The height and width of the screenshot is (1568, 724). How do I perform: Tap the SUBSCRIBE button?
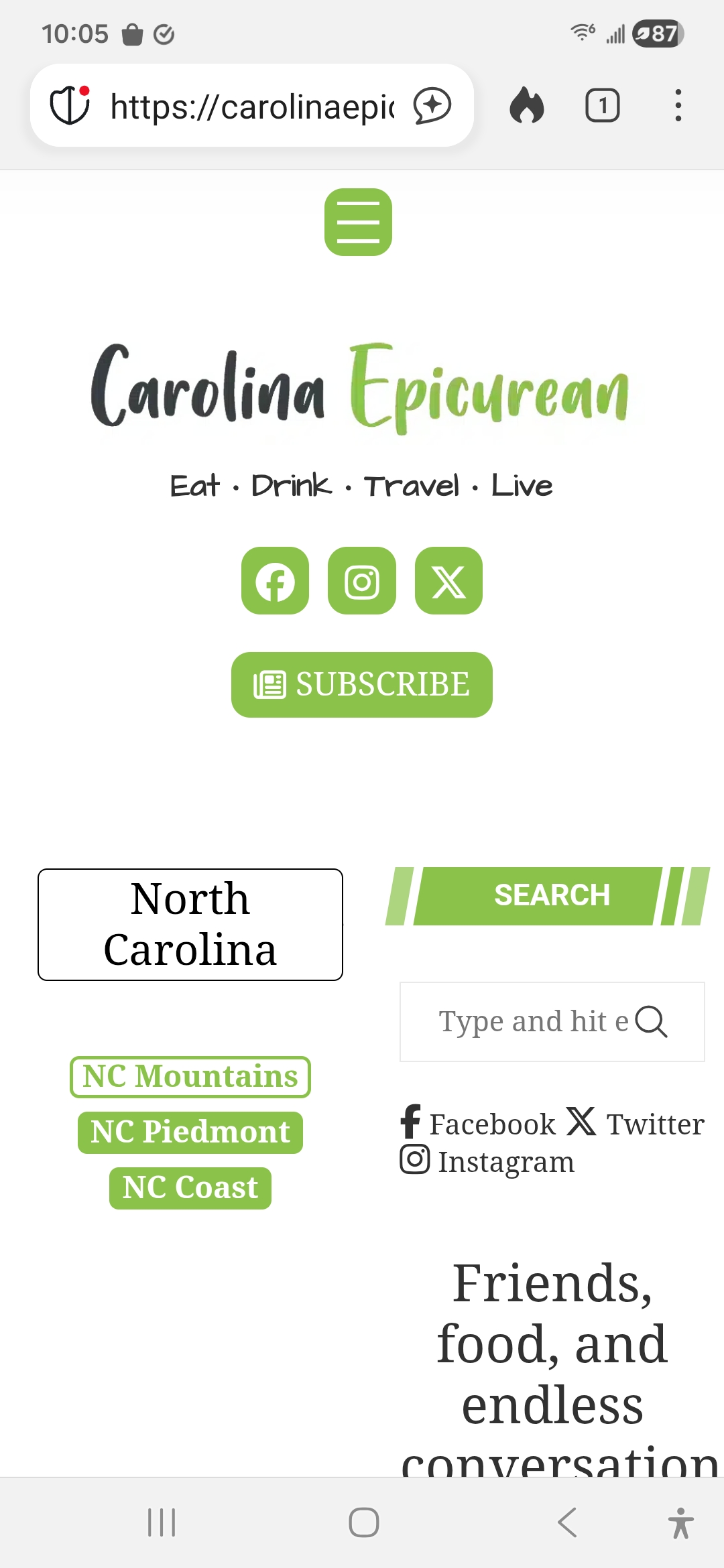coord(362,684)
